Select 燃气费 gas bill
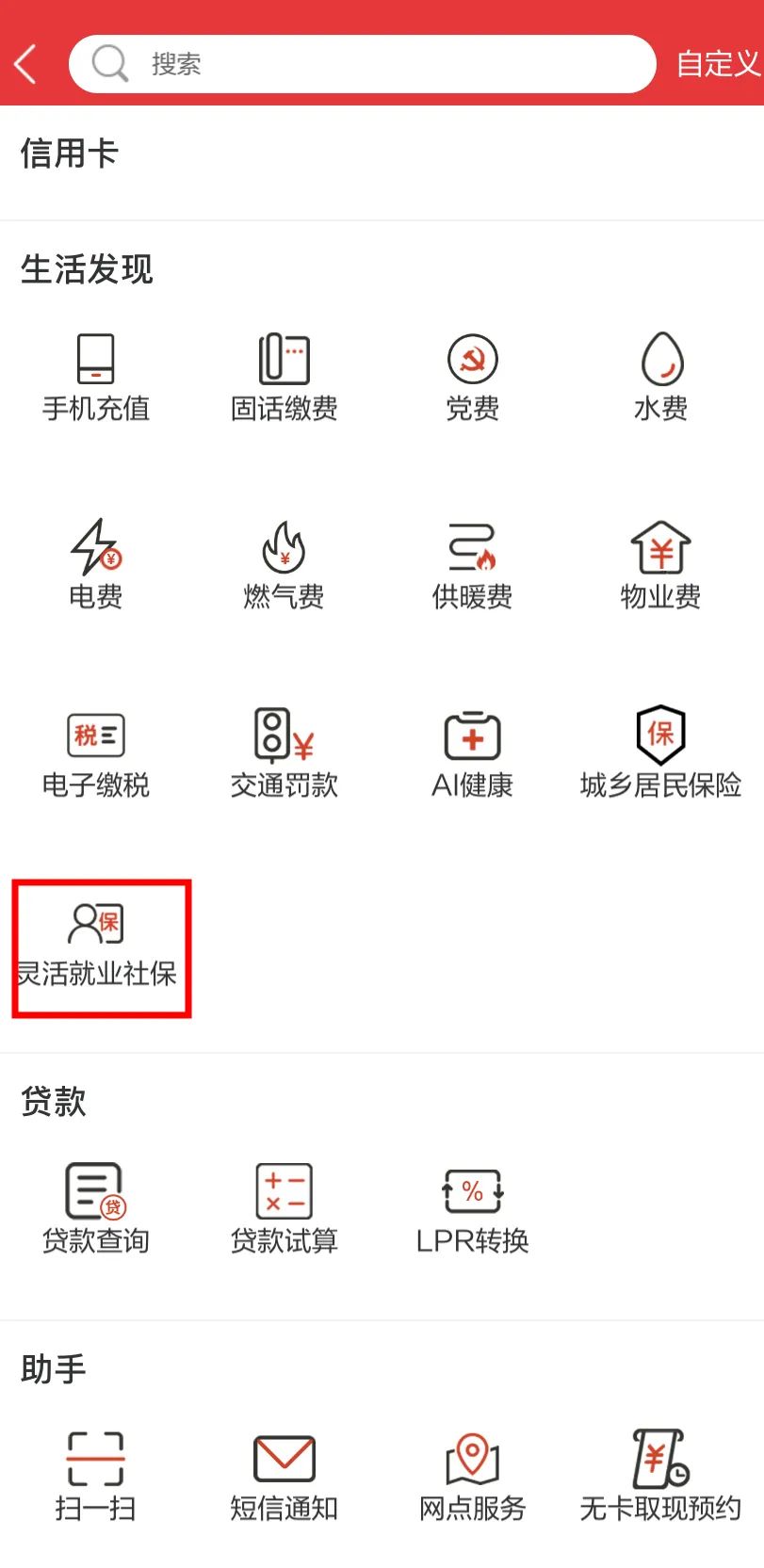Viewport: 764px width, 1568px height. pos(284,565)
